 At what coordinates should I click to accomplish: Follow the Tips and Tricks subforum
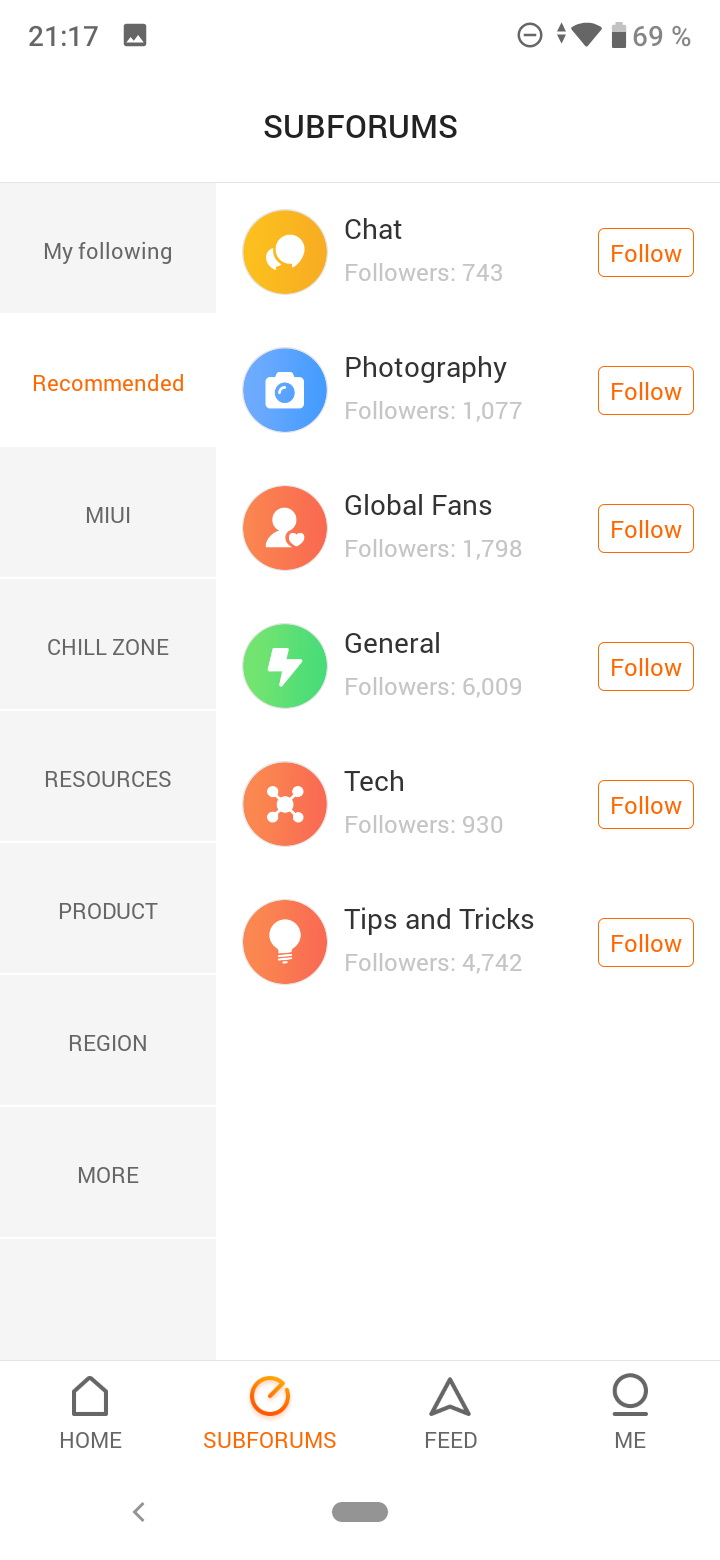click(x=645, y=943)
